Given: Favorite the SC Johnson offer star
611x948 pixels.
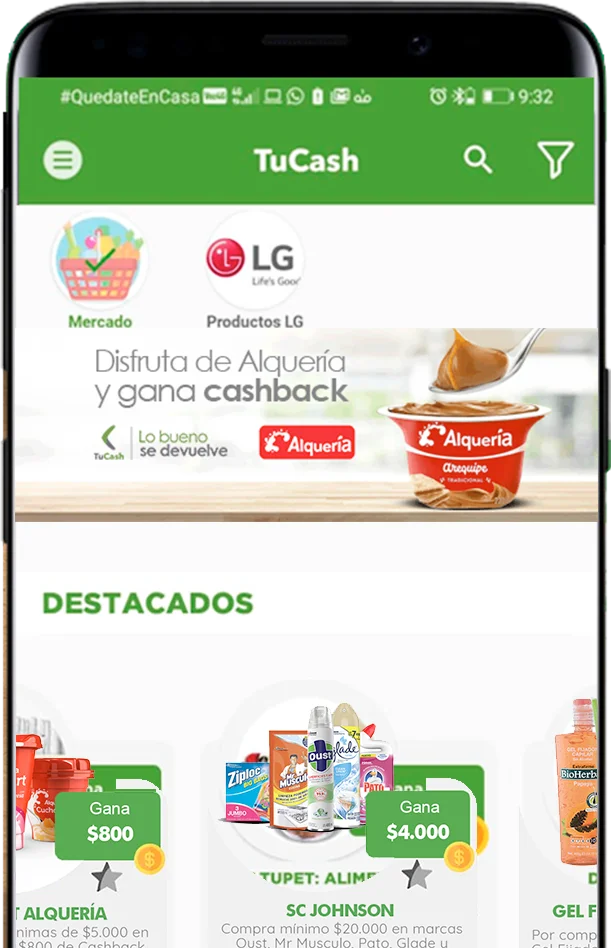Looking at the screenshot, I should coord(416,875).
